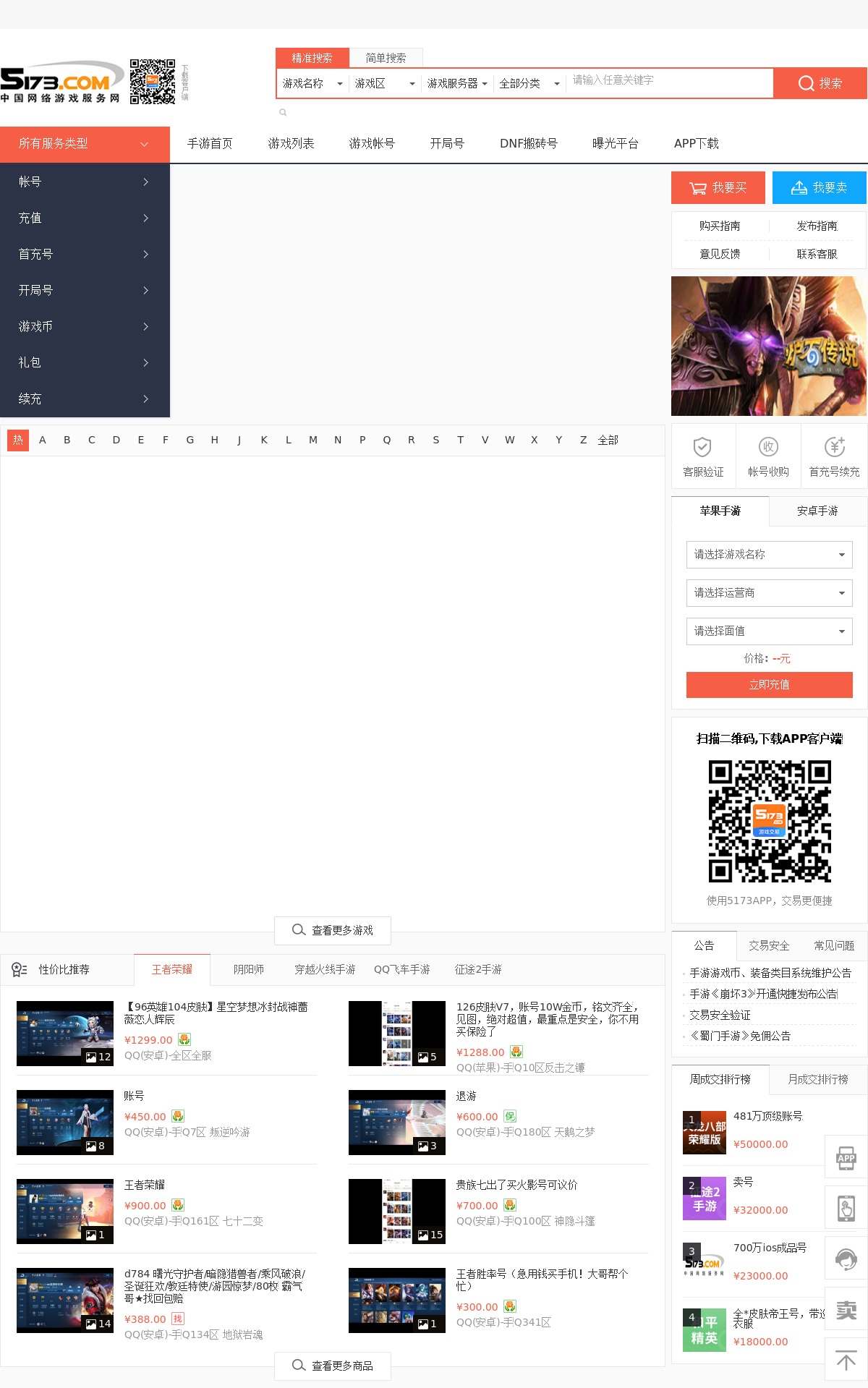Open the ¥1299.00 星空梦想 account listing
The width and height of the screenshot is (868, 1388).
pos(216,1013)
